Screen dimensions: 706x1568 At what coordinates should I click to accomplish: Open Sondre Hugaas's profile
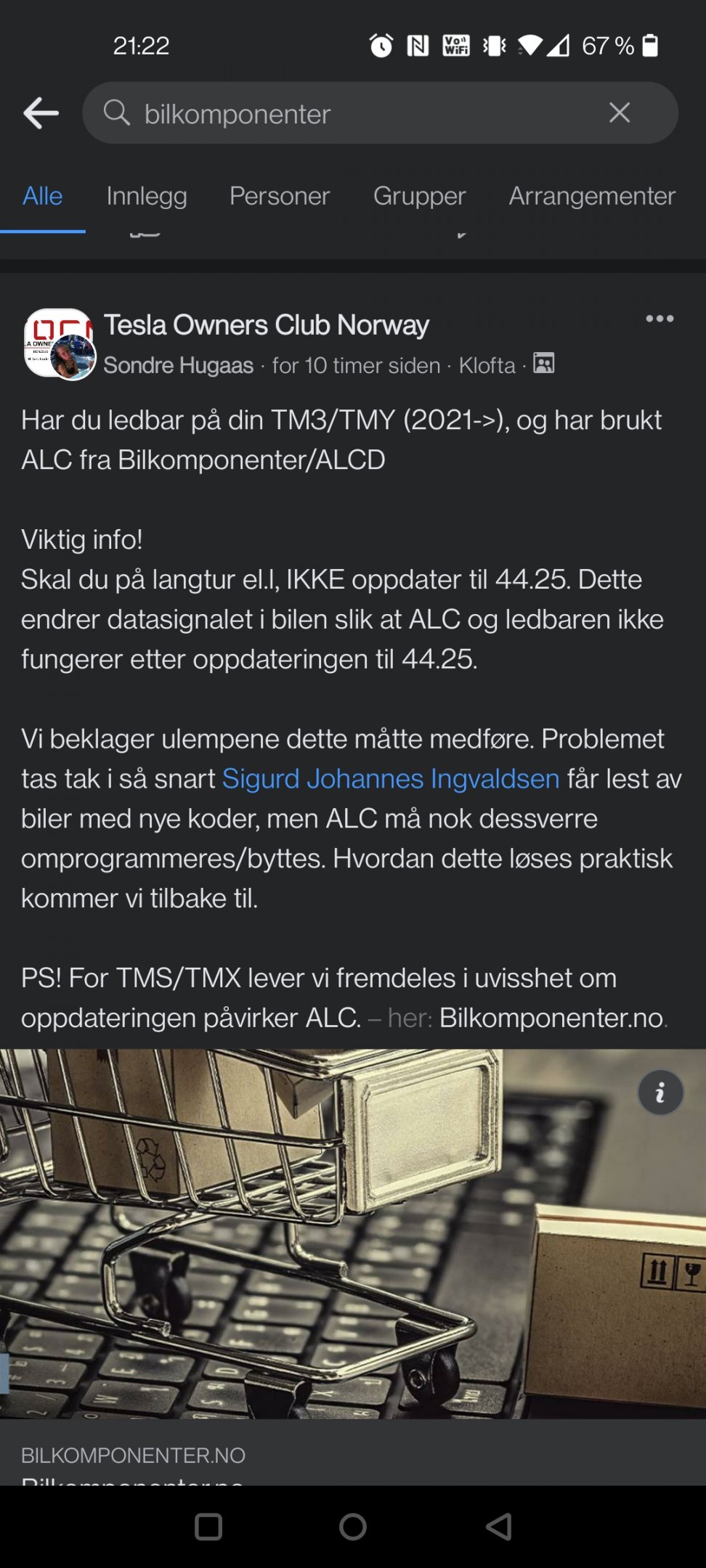coord(179,365)
